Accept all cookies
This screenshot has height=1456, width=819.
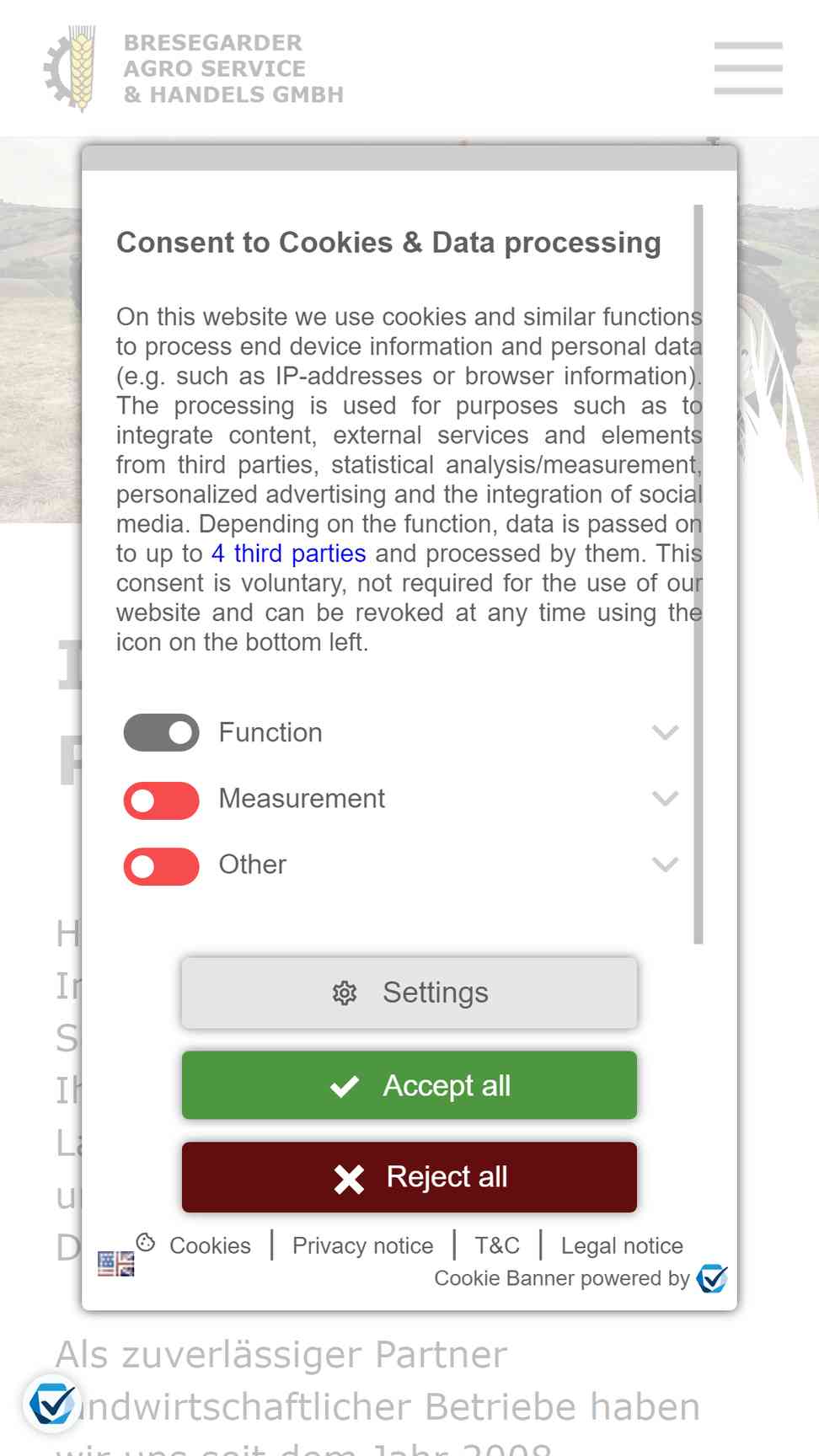(x=409, y=1085)
